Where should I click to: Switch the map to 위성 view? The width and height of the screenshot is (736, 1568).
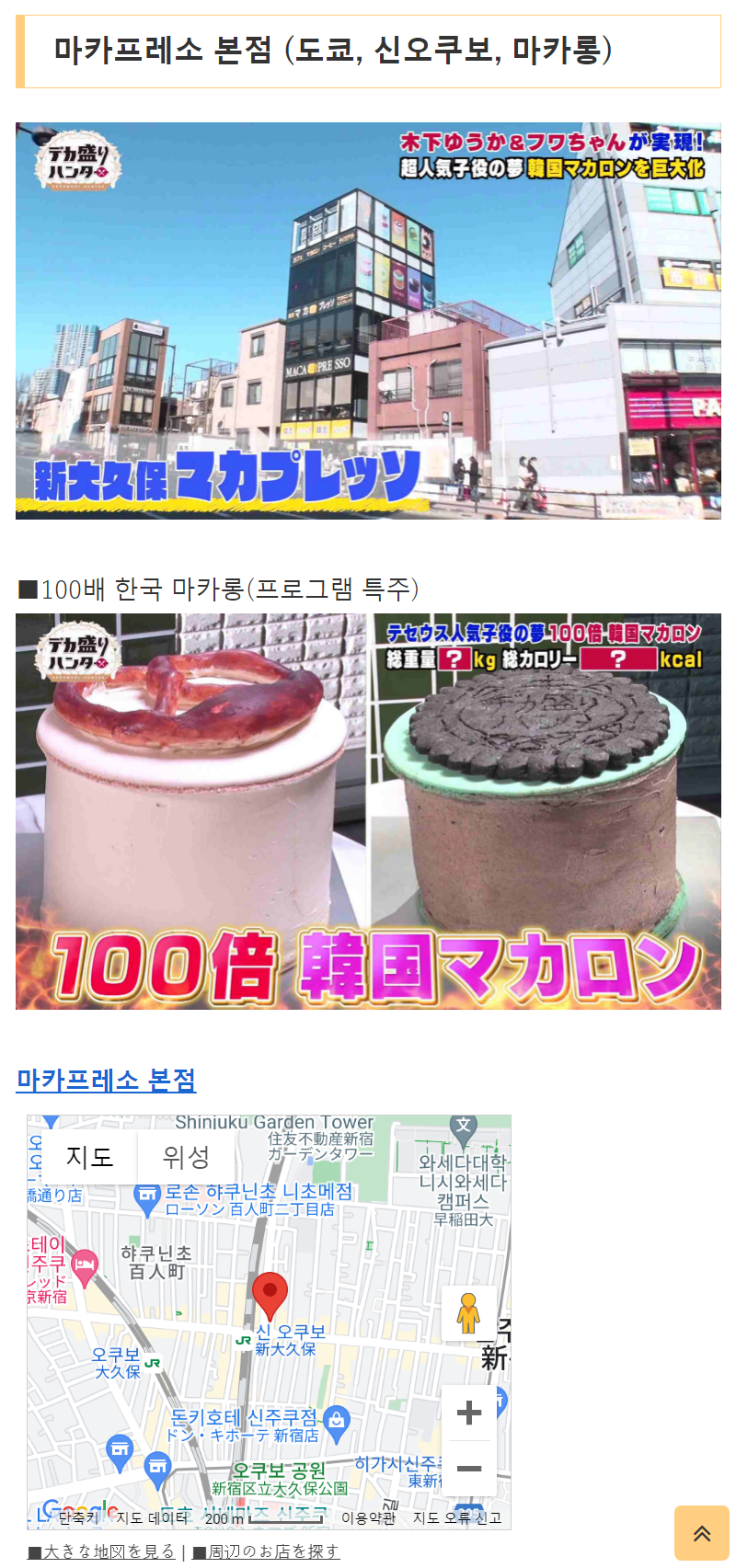(x=186, y=1157)
